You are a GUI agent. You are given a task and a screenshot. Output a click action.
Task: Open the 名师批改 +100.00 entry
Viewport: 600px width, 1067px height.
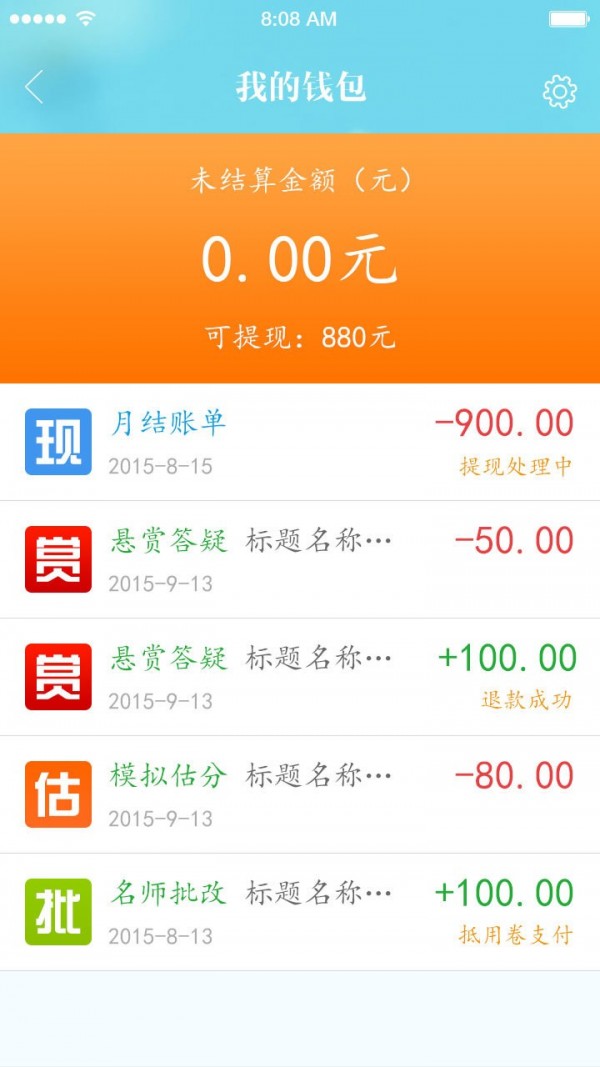point(300,911)
